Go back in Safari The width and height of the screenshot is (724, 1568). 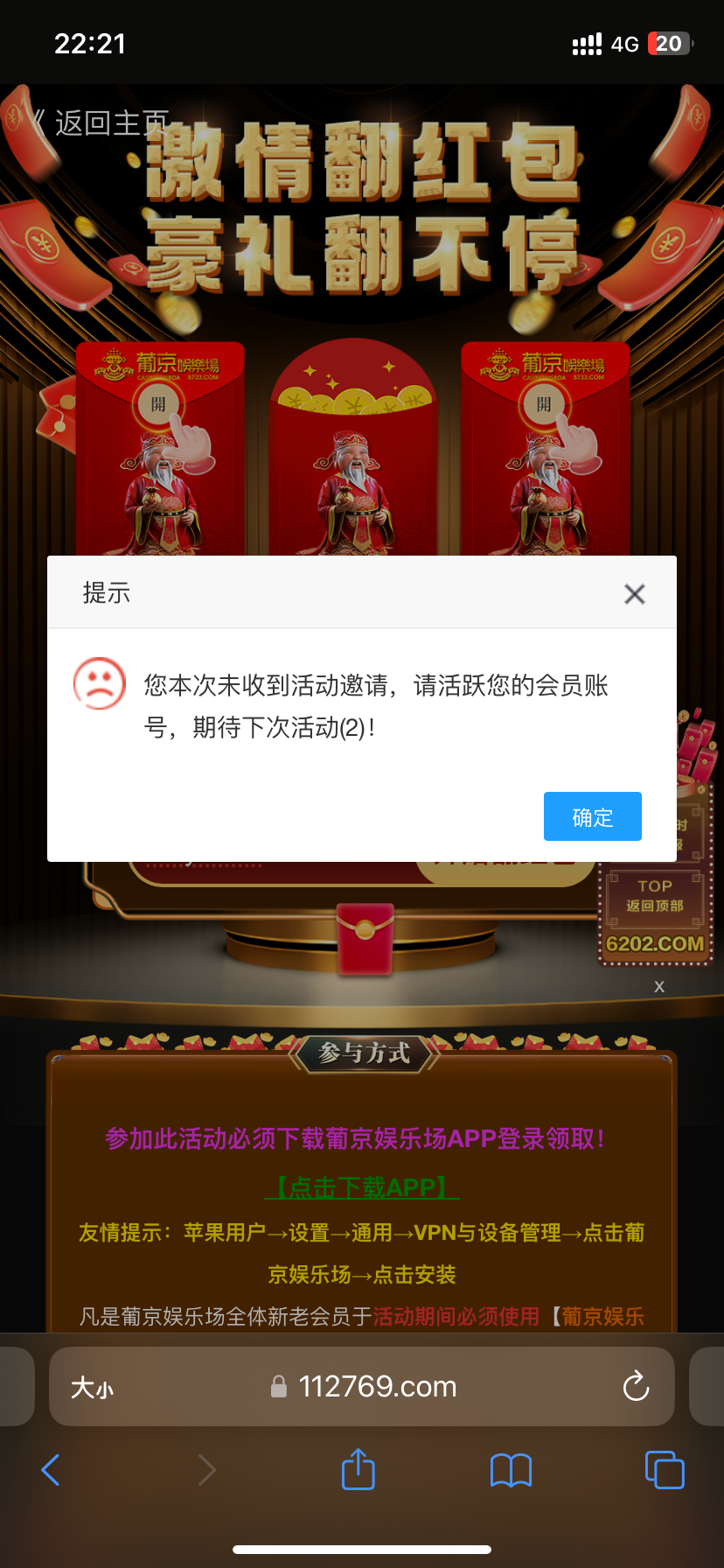pos(51,1470)
